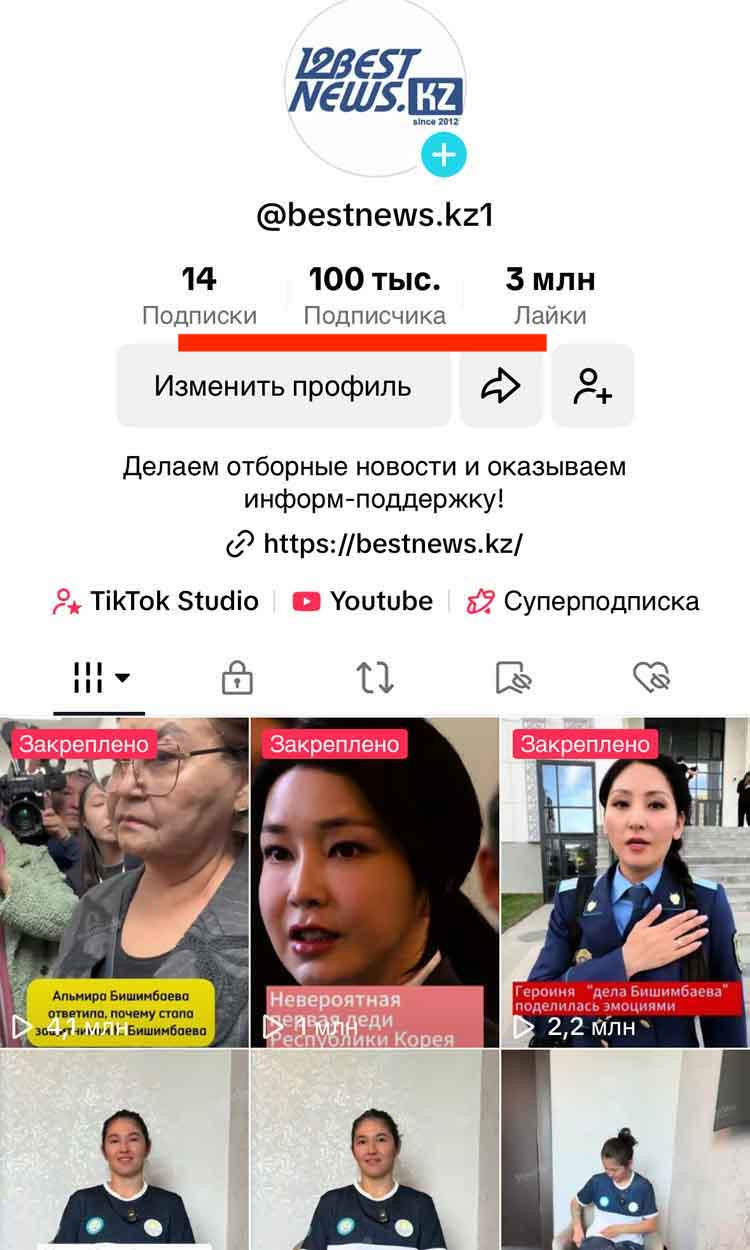Open pinned video Героиня дела Бишимбаева
The image size is (750, 1250).
(625, 882)
